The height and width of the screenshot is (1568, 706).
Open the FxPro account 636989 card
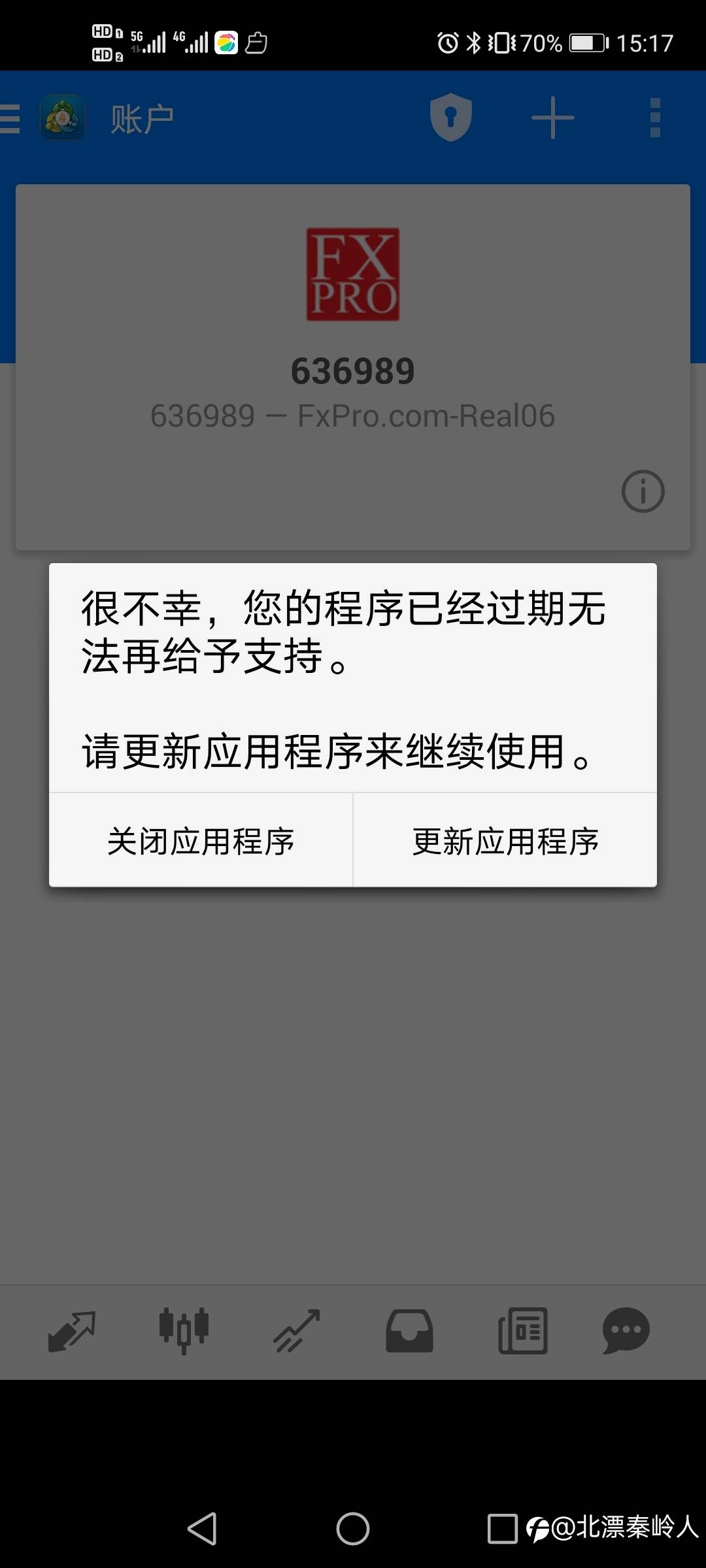[353, 367]
